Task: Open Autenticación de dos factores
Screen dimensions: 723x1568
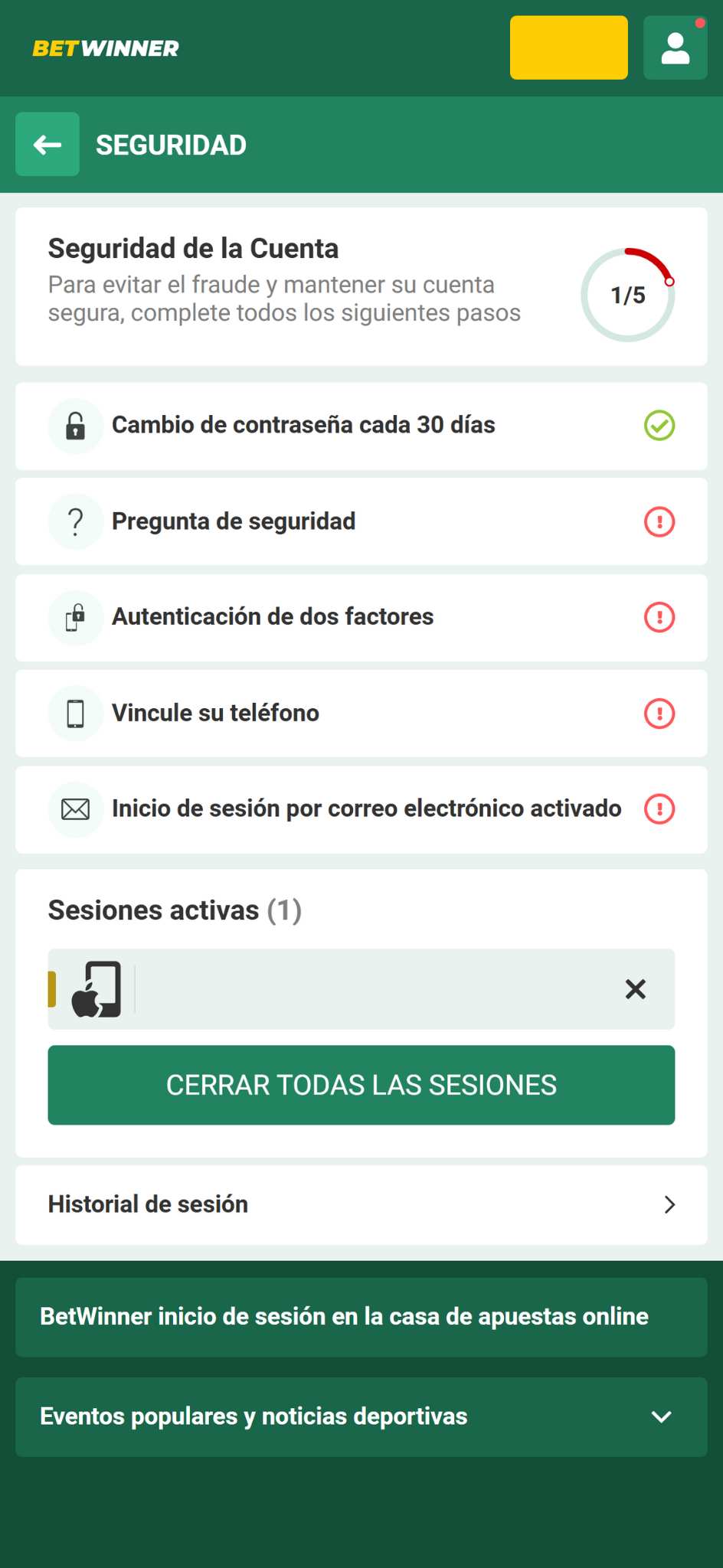Action: tap(361, 617)
